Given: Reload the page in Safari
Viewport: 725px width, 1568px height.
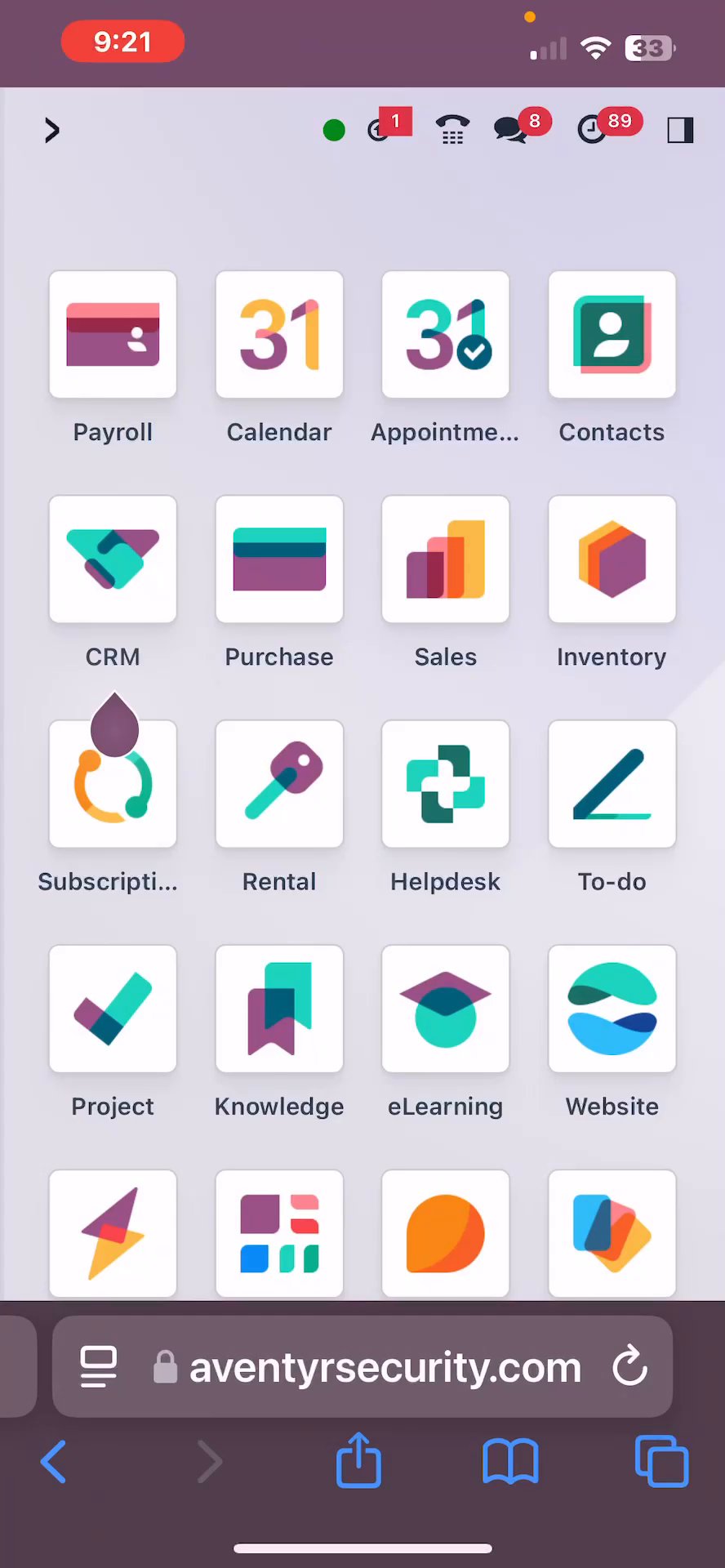Looking at the screenshot, I should pyautogui.click(x=629, y=1366).
